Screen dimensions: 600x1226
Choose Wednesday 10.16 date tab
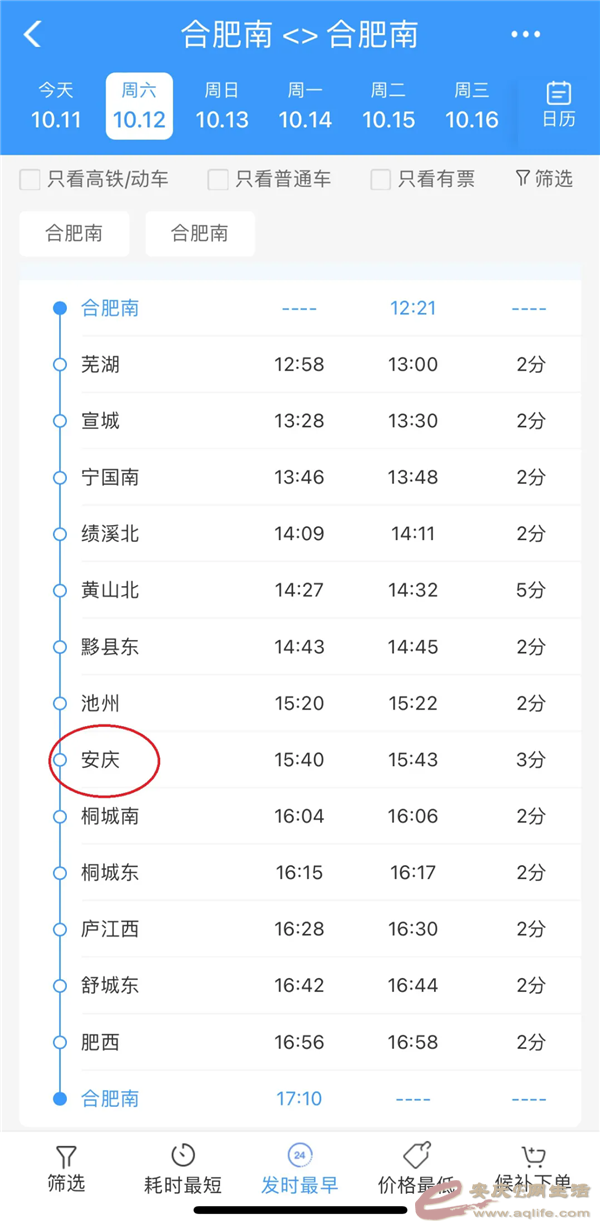tap(471, 106)
